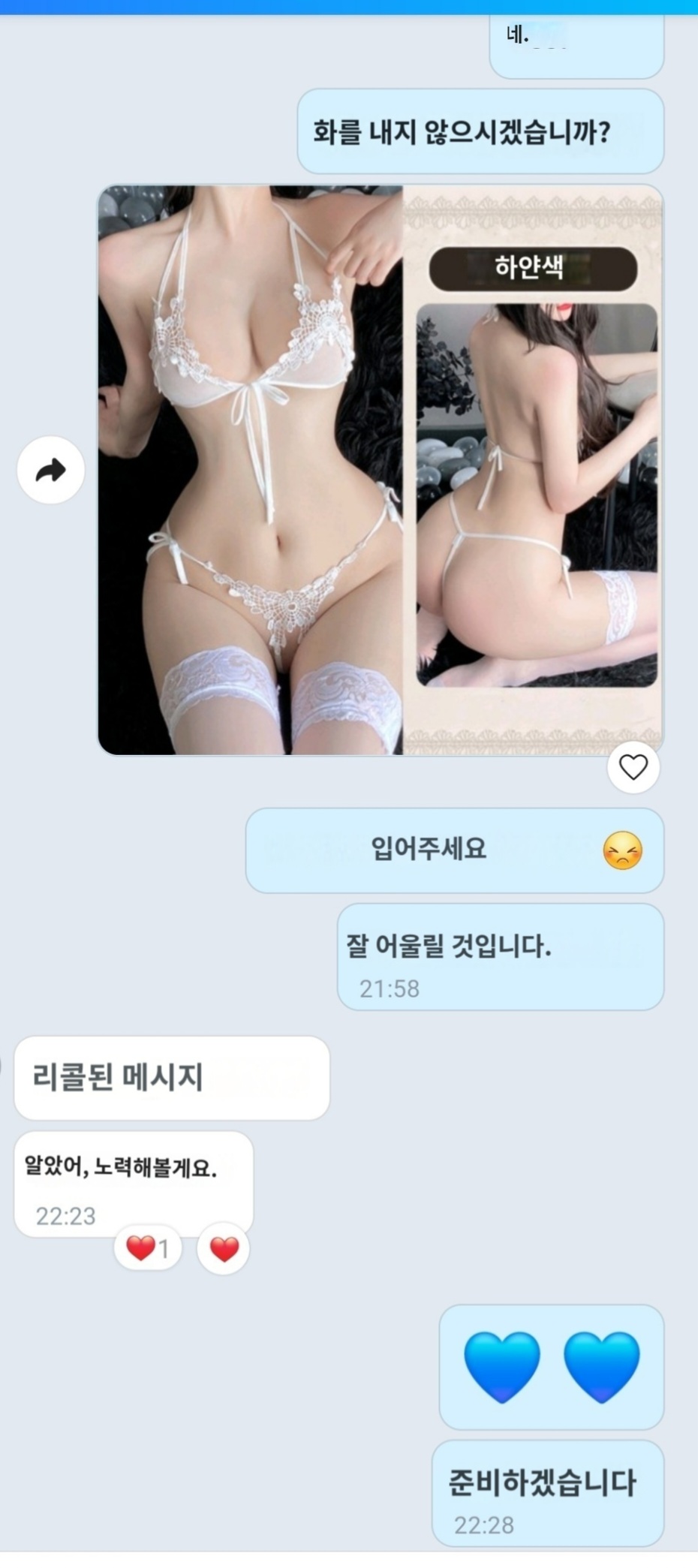Like the image message with the heart
The image size is (698, 1568).
point(633,766)
